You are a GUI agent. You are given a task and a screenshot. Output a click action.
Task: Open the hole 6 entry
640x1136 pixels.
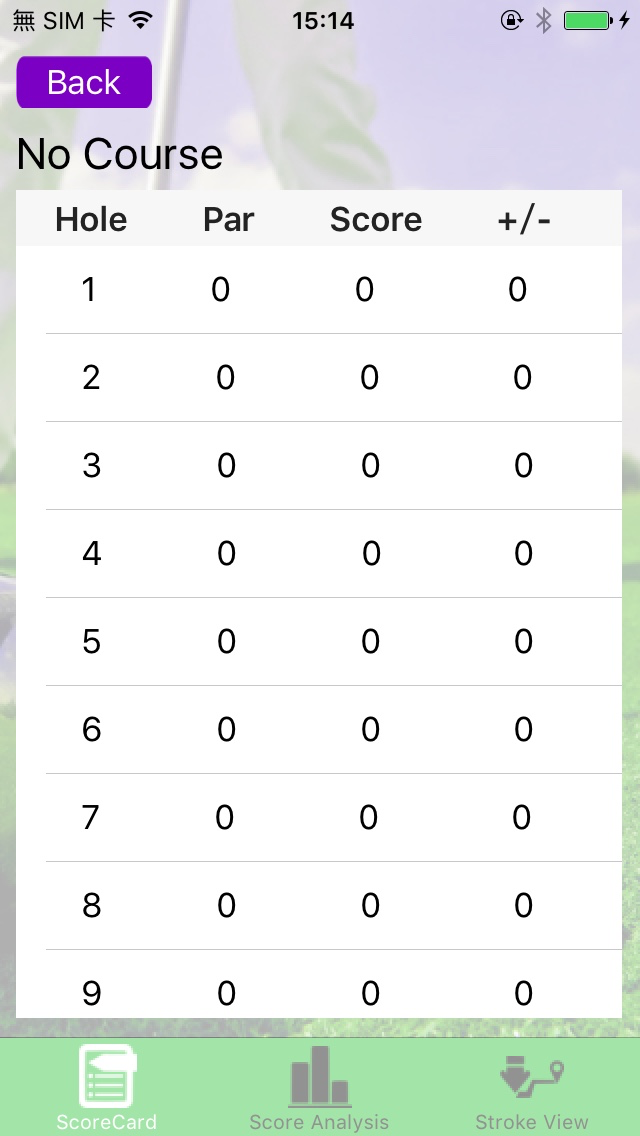(319, 730)
